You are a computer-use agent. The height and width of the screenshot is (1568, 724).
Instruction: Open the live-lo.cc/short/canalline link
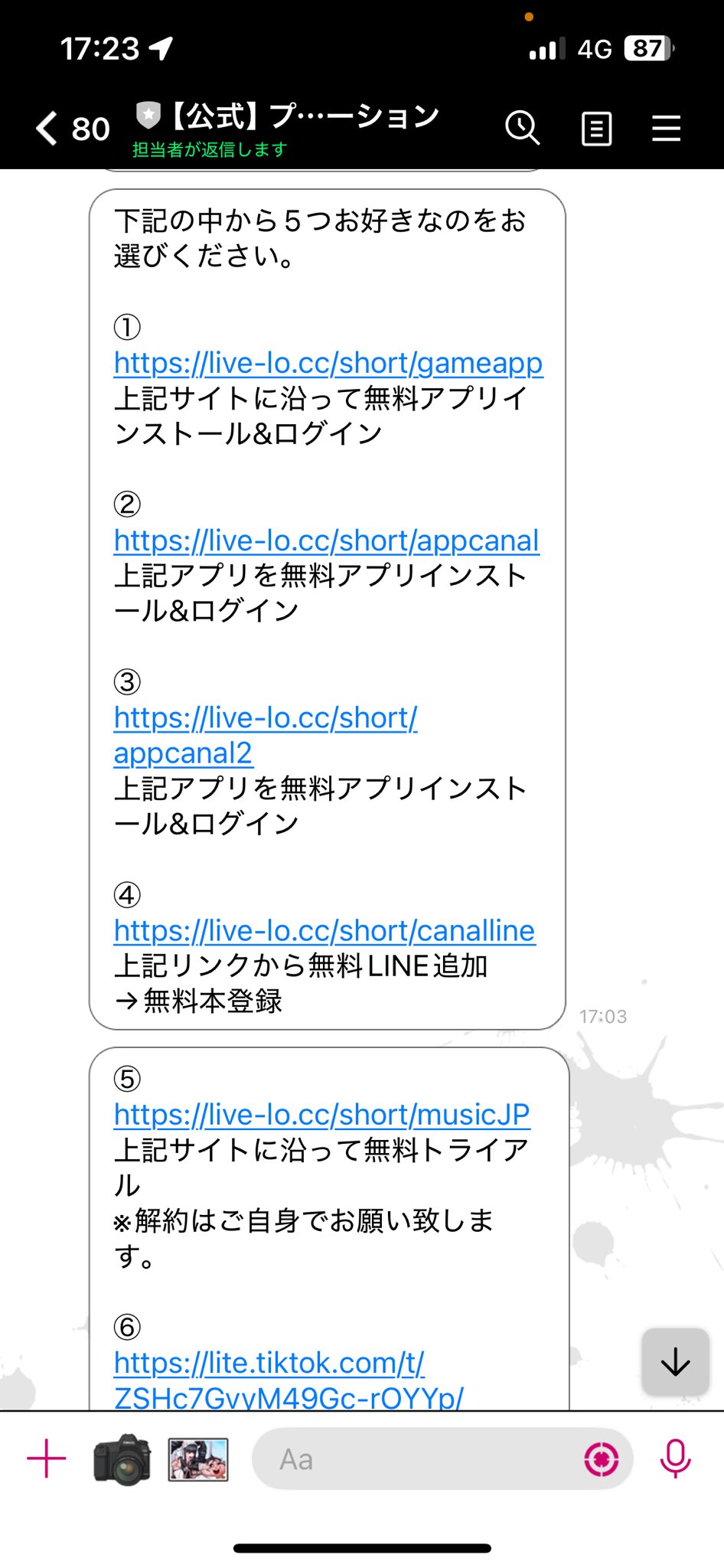[x=324, y=931]
